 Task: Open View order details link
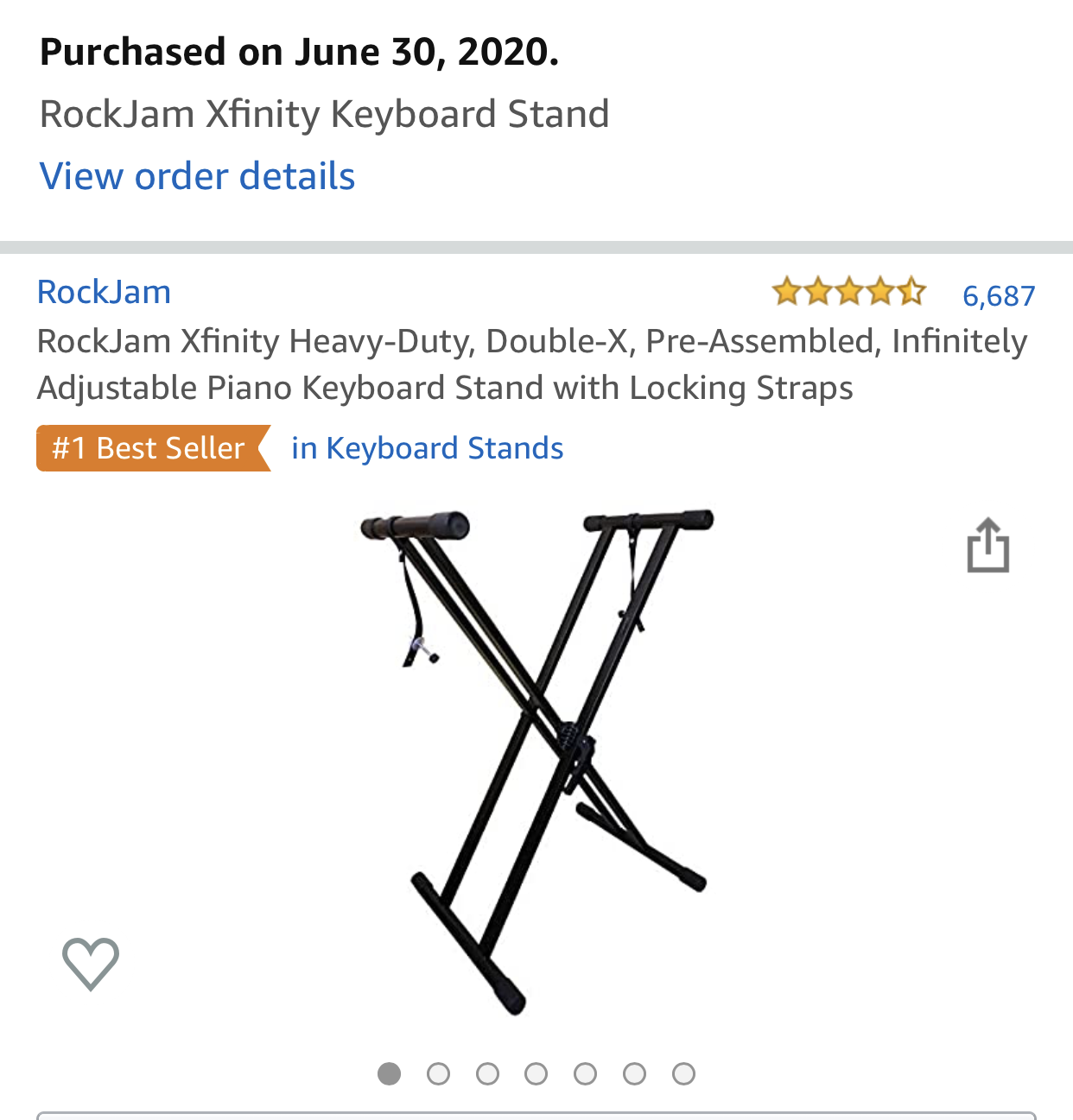click(x=197, y=176)
